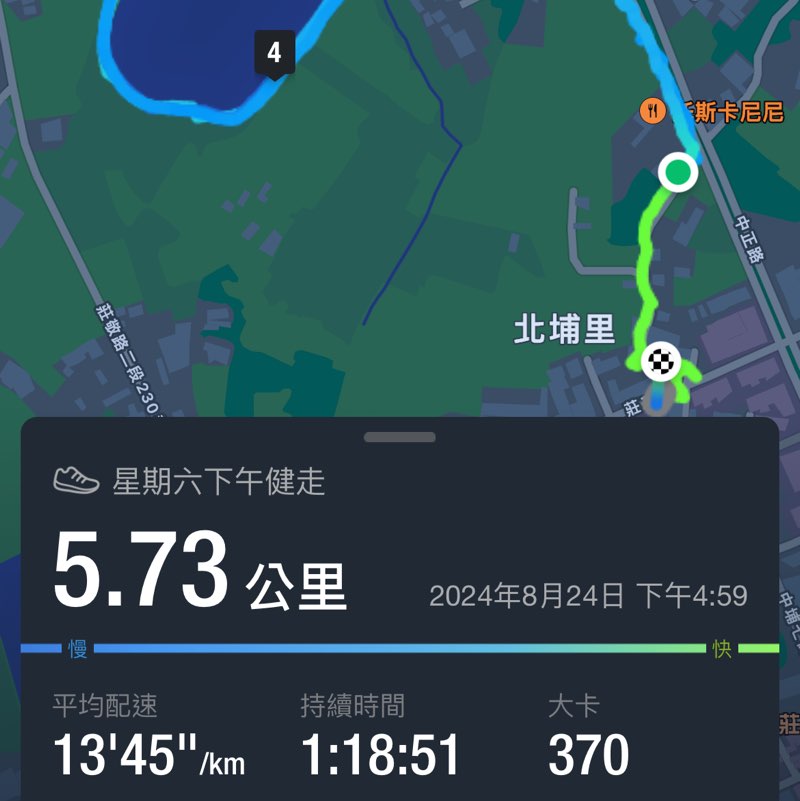Tap the 慢 to 快 pace gradient bar
The width and height of the screenshot is (800, 801).
tap(399, 646)
